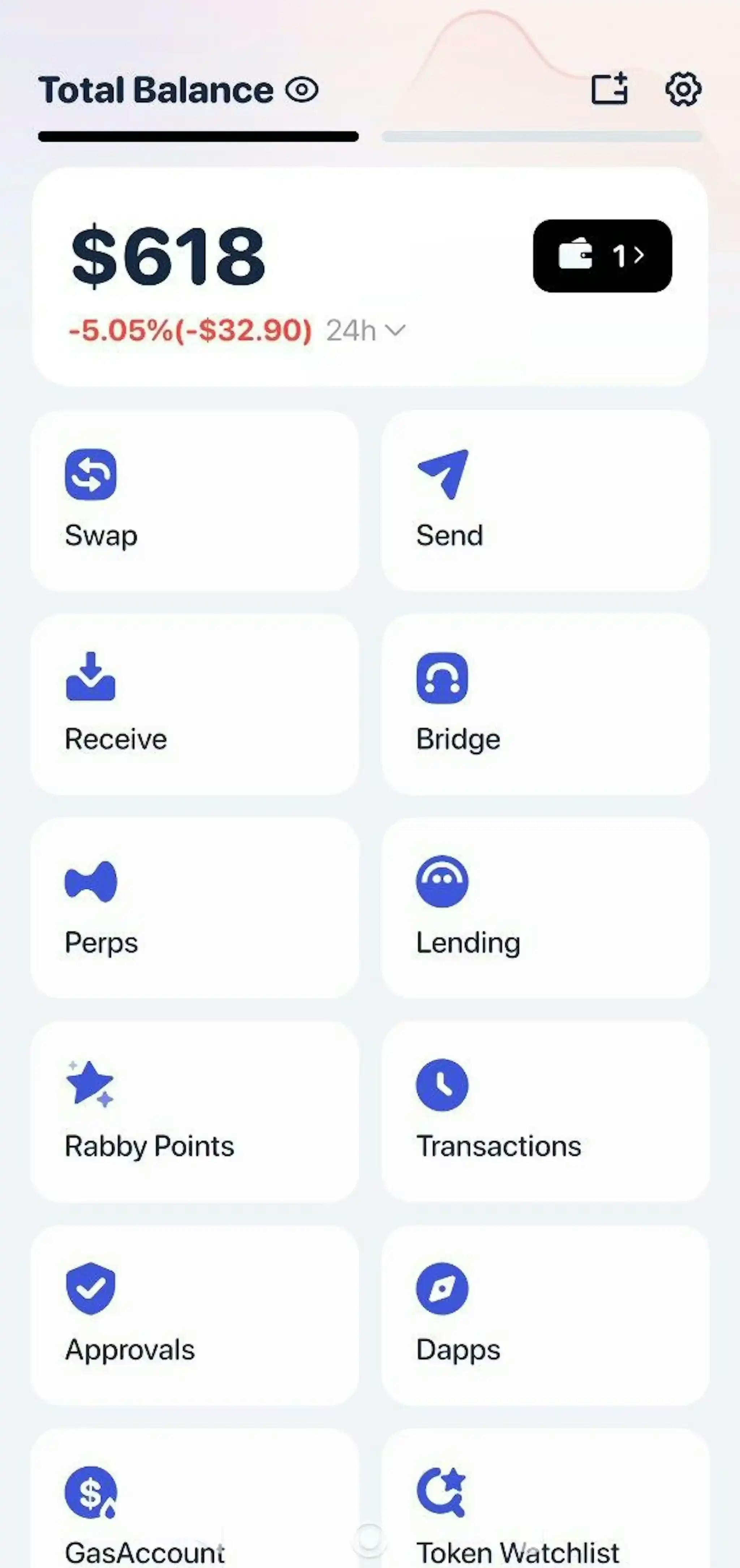This screenshot has height=1568, width=740.
Task: Open Token Watchlist
Action: click(545, 1503)
